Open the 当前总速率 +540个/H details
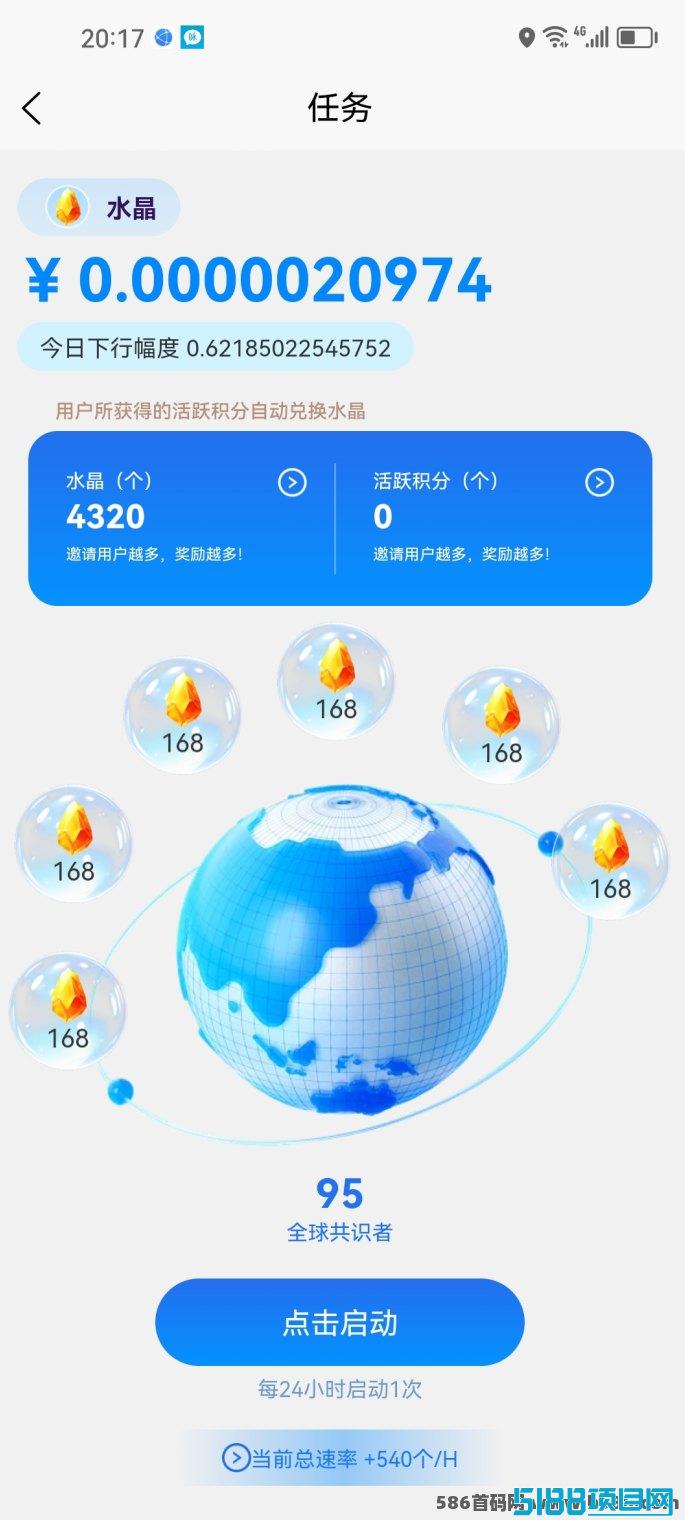Screen dimensions: 685x1520 tap(340, 1459)
